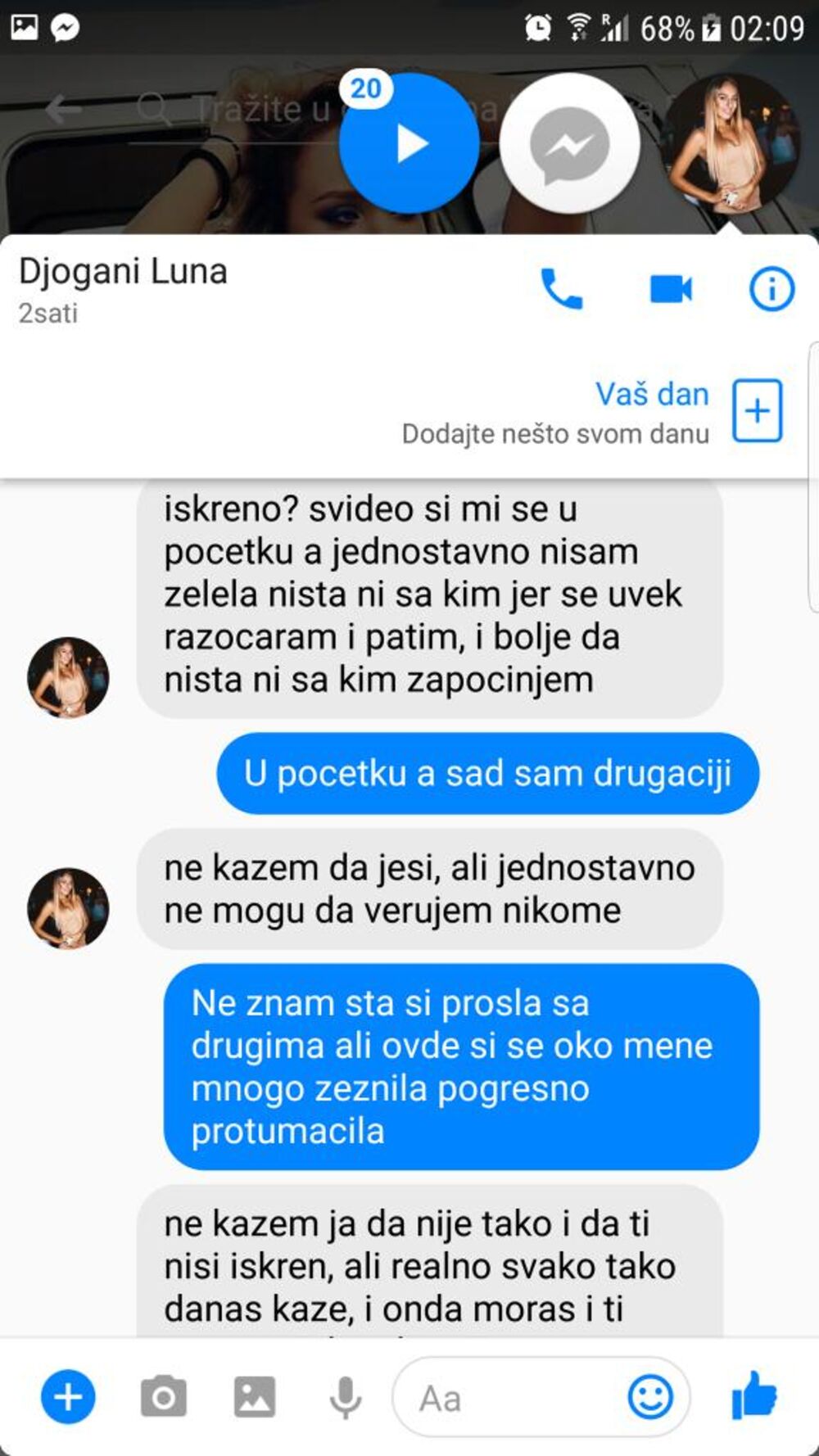
Task: Add something to Vaš dan
Action: click(x=757, y=410)
